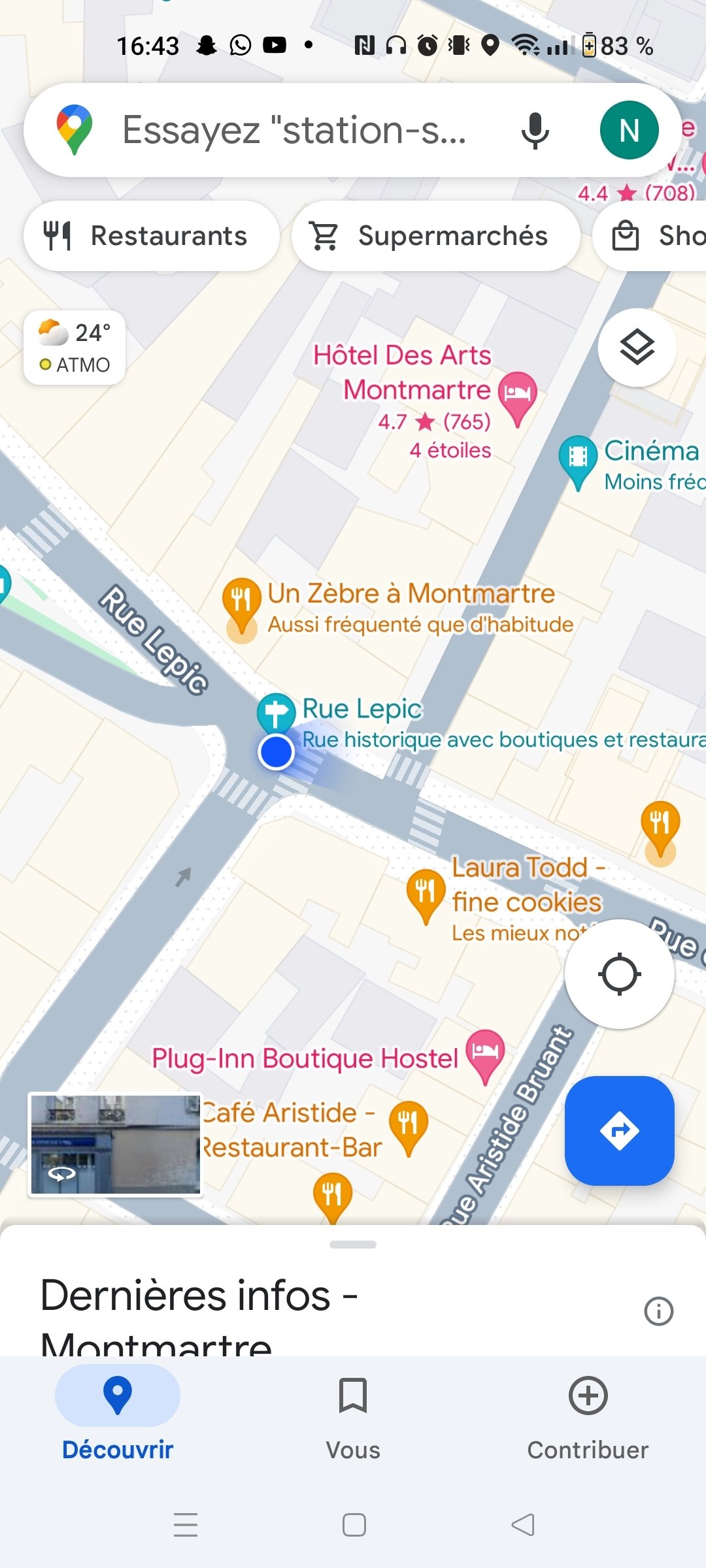Open Laura Todd fine cookies place

426,890
